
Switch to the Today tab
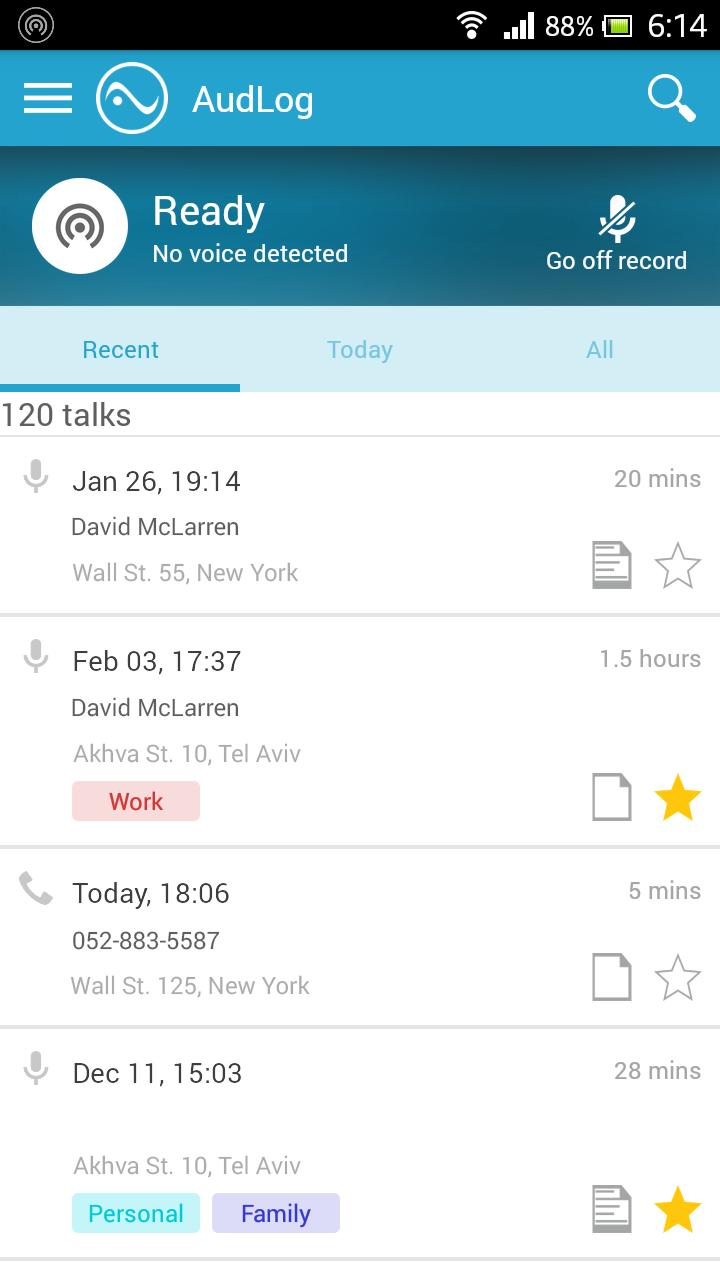(x=360, y=349)
